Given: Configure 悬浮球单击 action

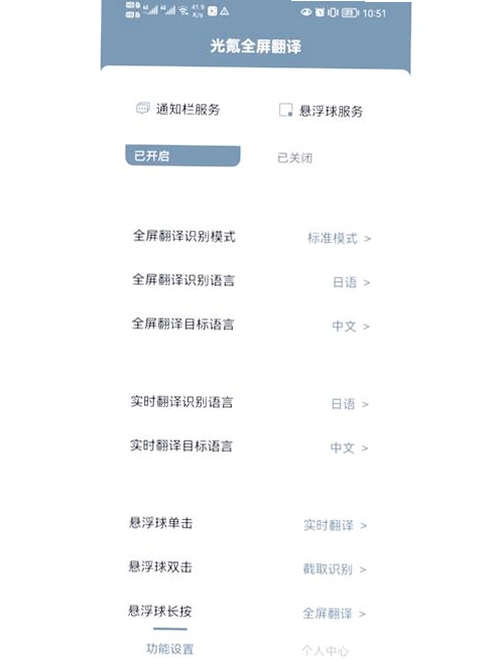Looking at the screenshot, I should [248, 524].
